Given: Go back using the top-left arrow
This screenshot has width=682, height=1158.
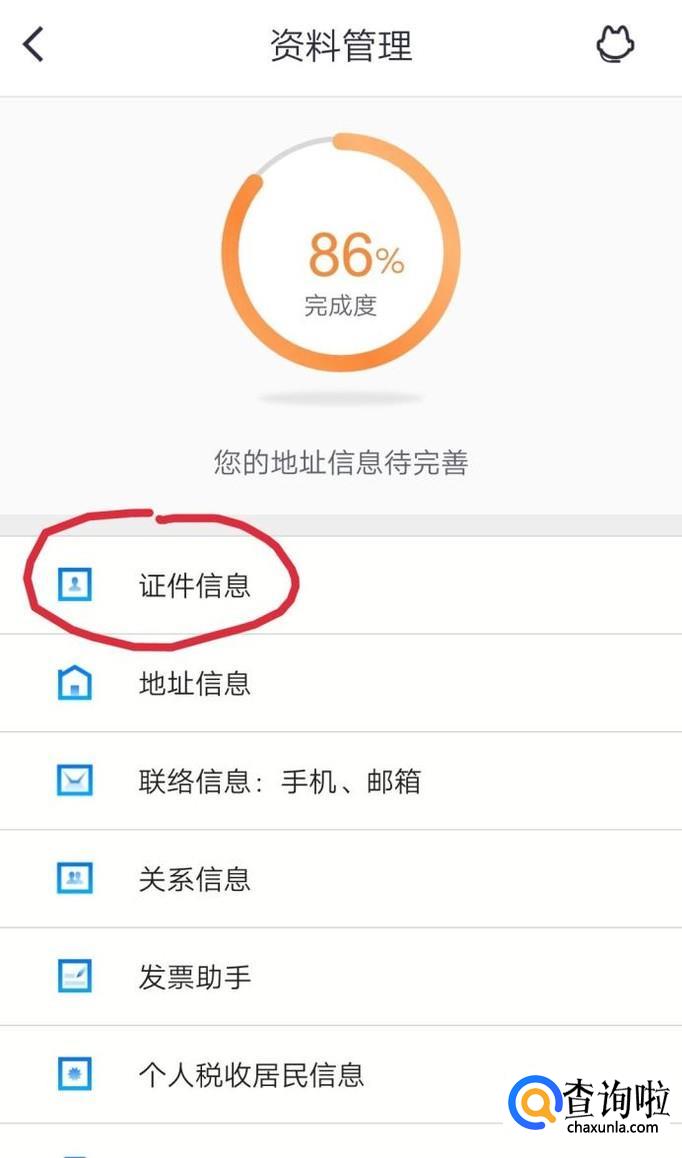Looking at the screenshot, I should click(34, 45).
